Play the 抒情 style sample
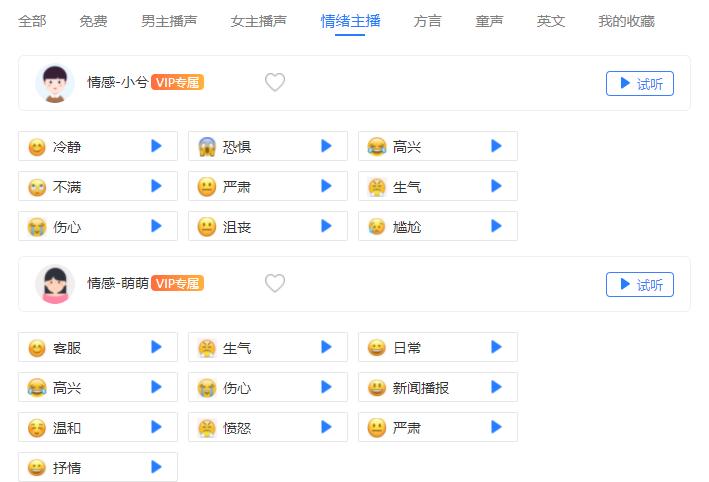The height and width of the screenshot is (482, 709). point(156,467)
